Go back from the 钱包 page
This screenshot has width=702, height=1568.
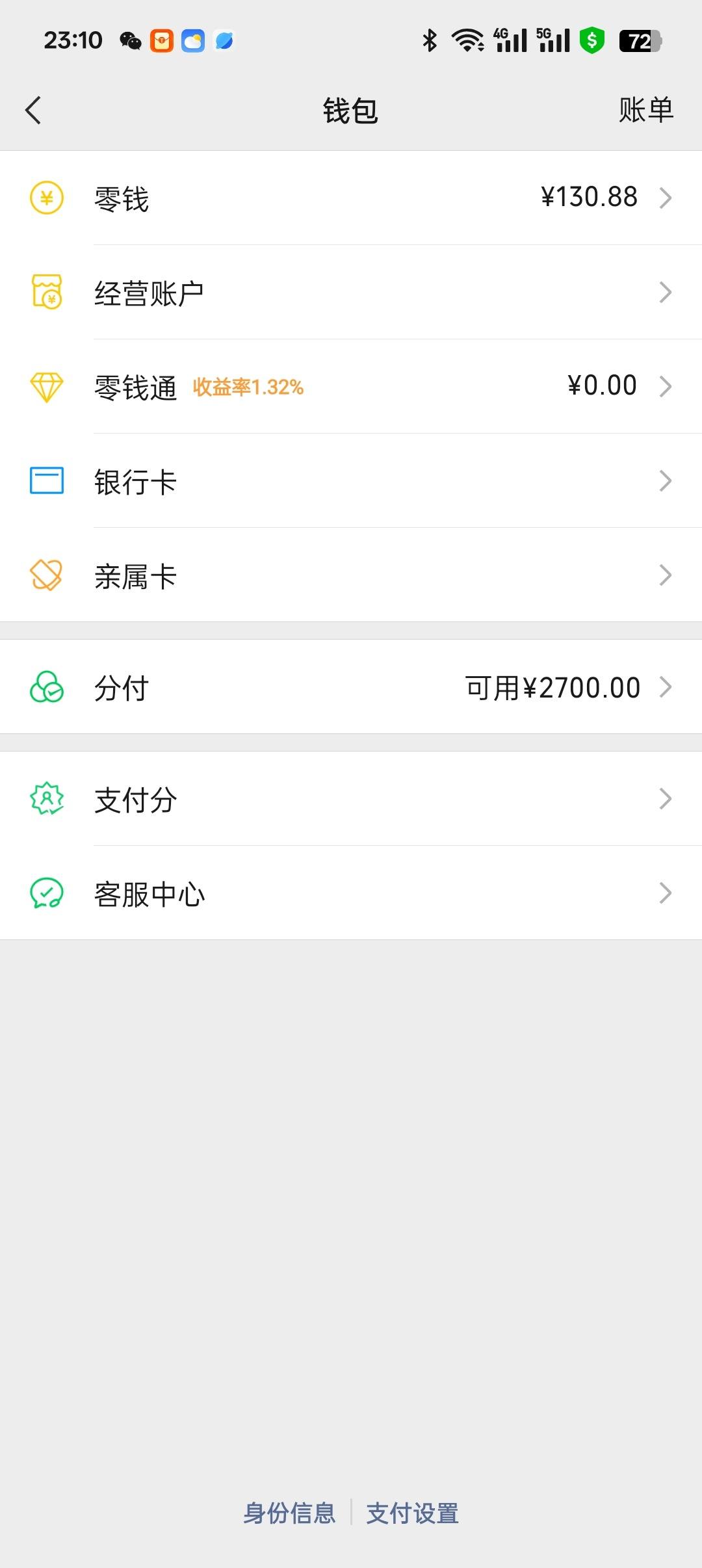coord(33,110)
